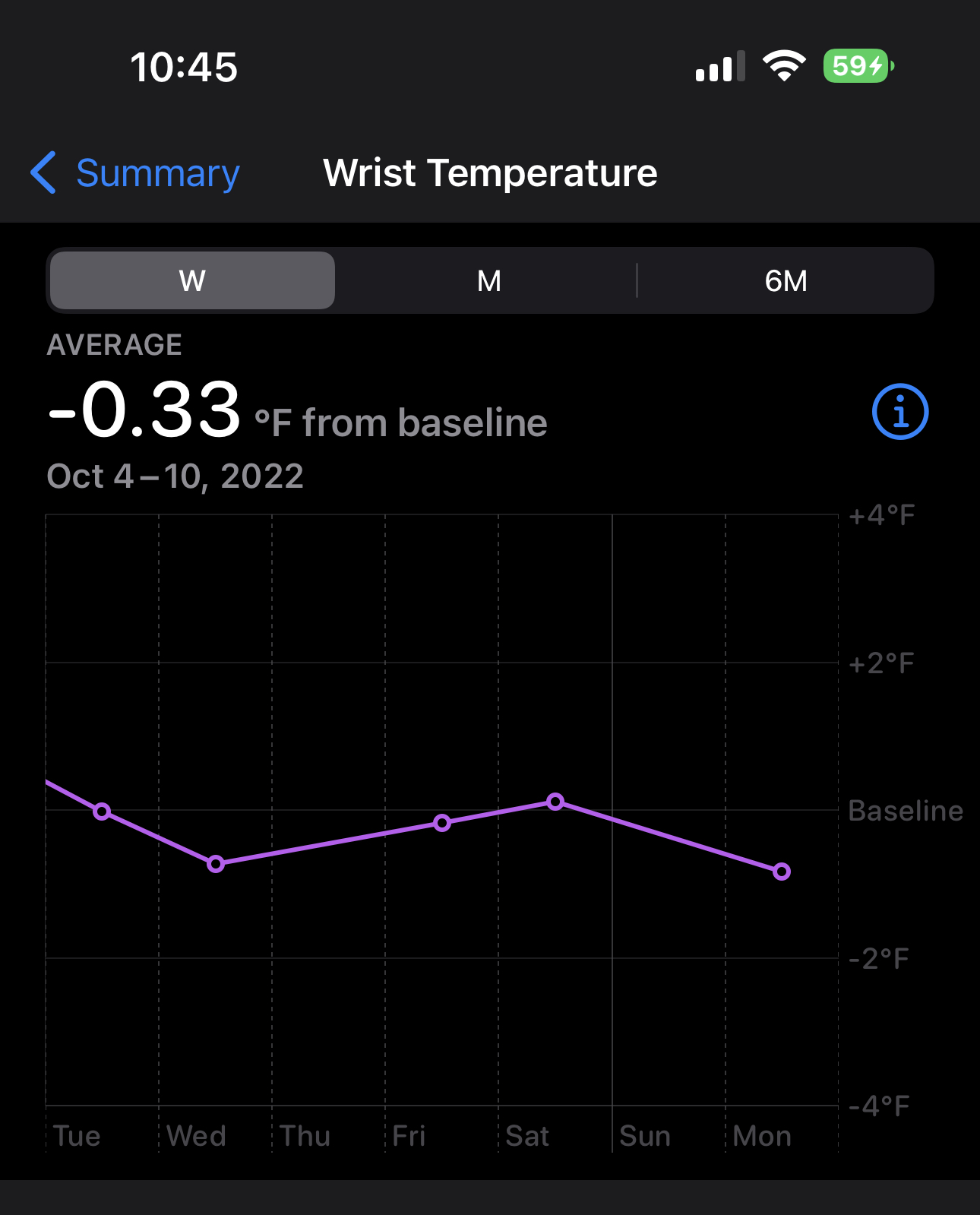The width and height of the screenshot is (980, 1215).
Task: Go back to Summary
Action: pos(135,173)
